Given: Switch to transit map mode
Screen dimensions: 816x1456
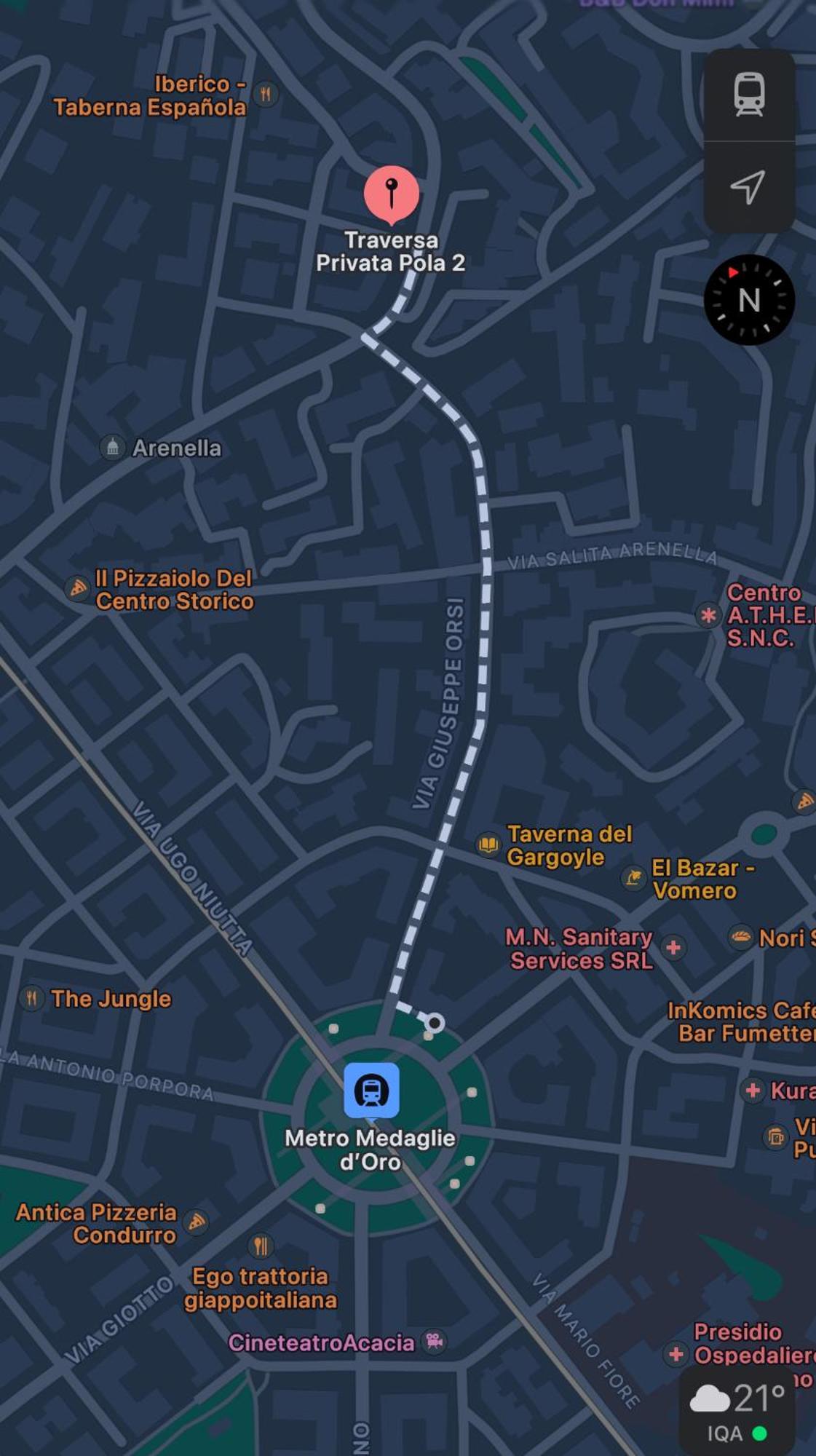Looking at the screenshot, I should coord(748,95).
